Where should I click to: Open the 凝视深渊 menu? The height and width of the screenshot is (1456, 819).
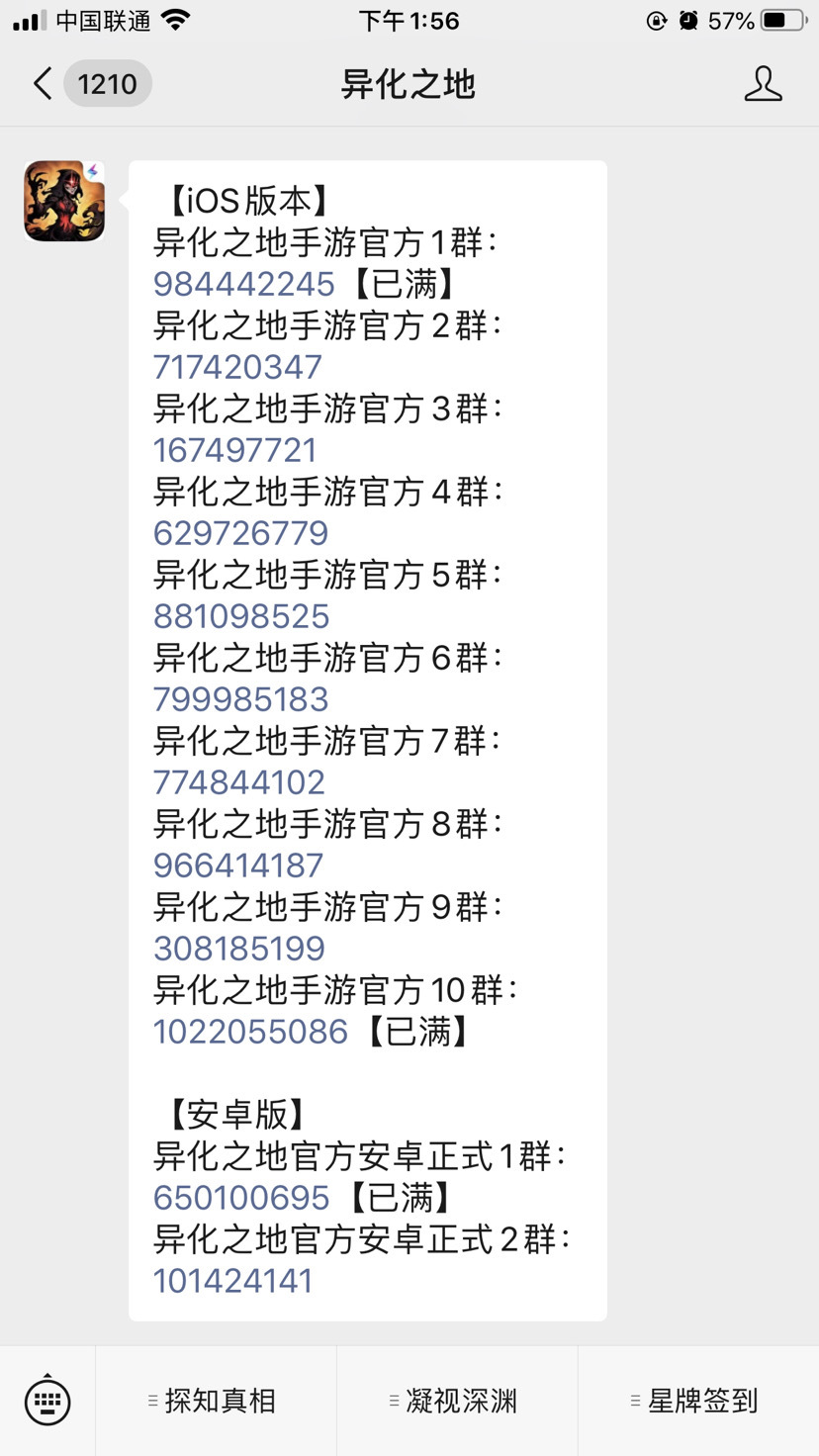click(457, 1401)
